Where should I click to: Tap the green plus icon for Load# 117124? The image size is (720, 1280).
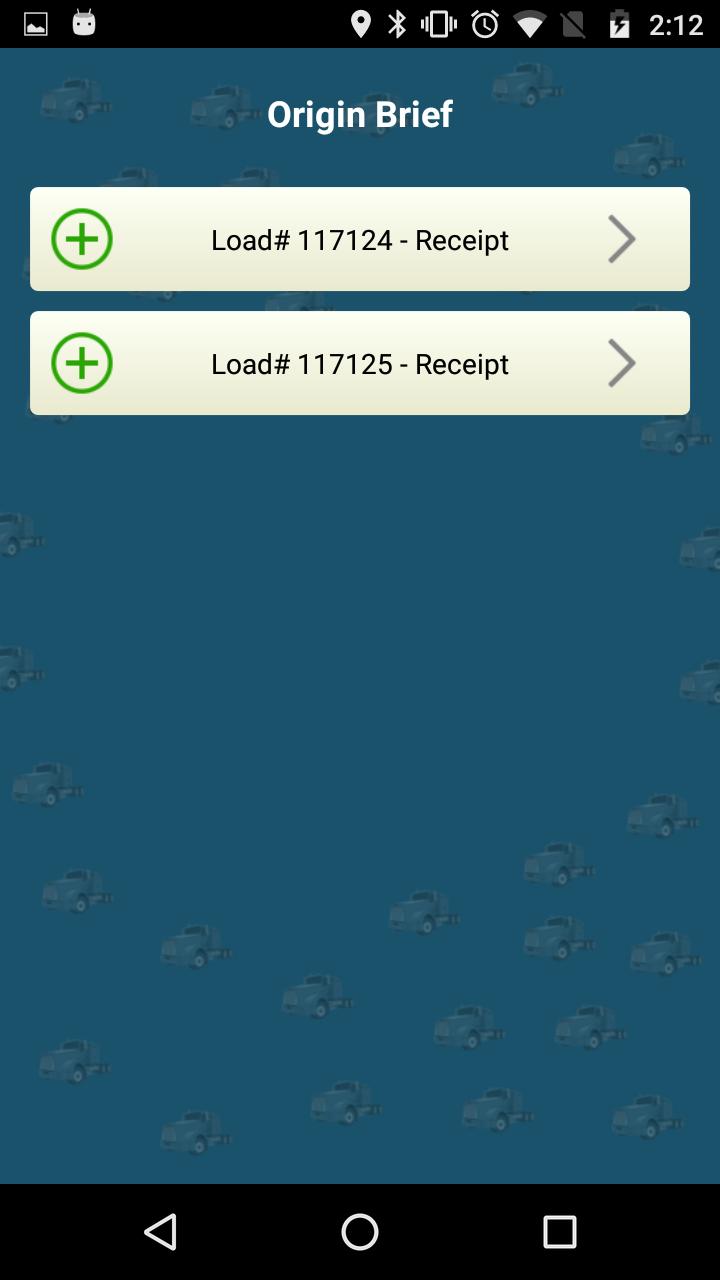(x=82, y=239)
